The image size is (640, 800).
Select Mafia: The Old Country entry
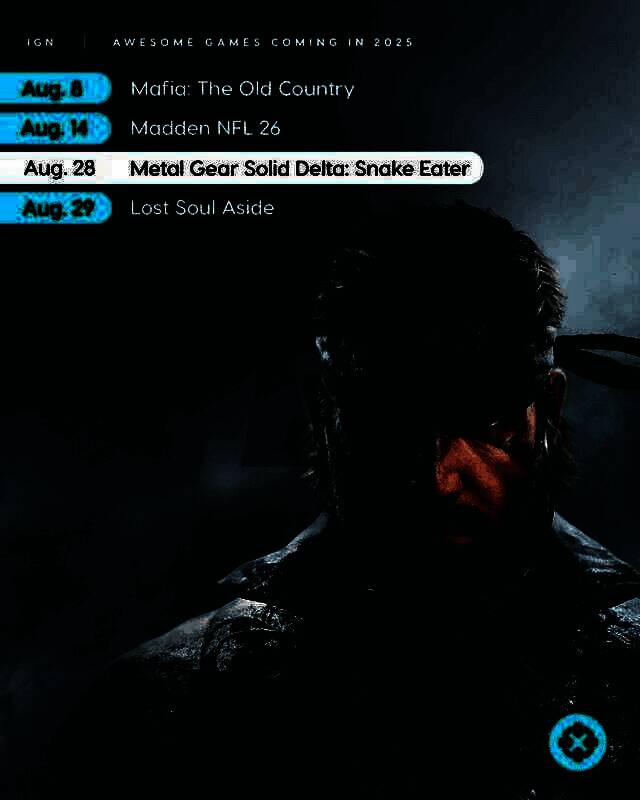(x=242, y=89)
